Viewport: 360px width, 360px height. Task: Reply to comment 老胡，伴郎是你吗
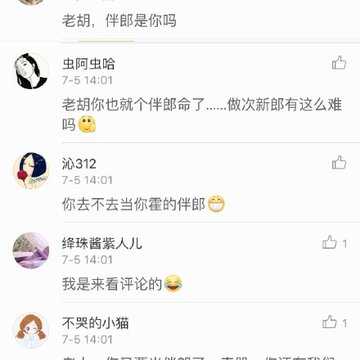(x=119, y=21)
